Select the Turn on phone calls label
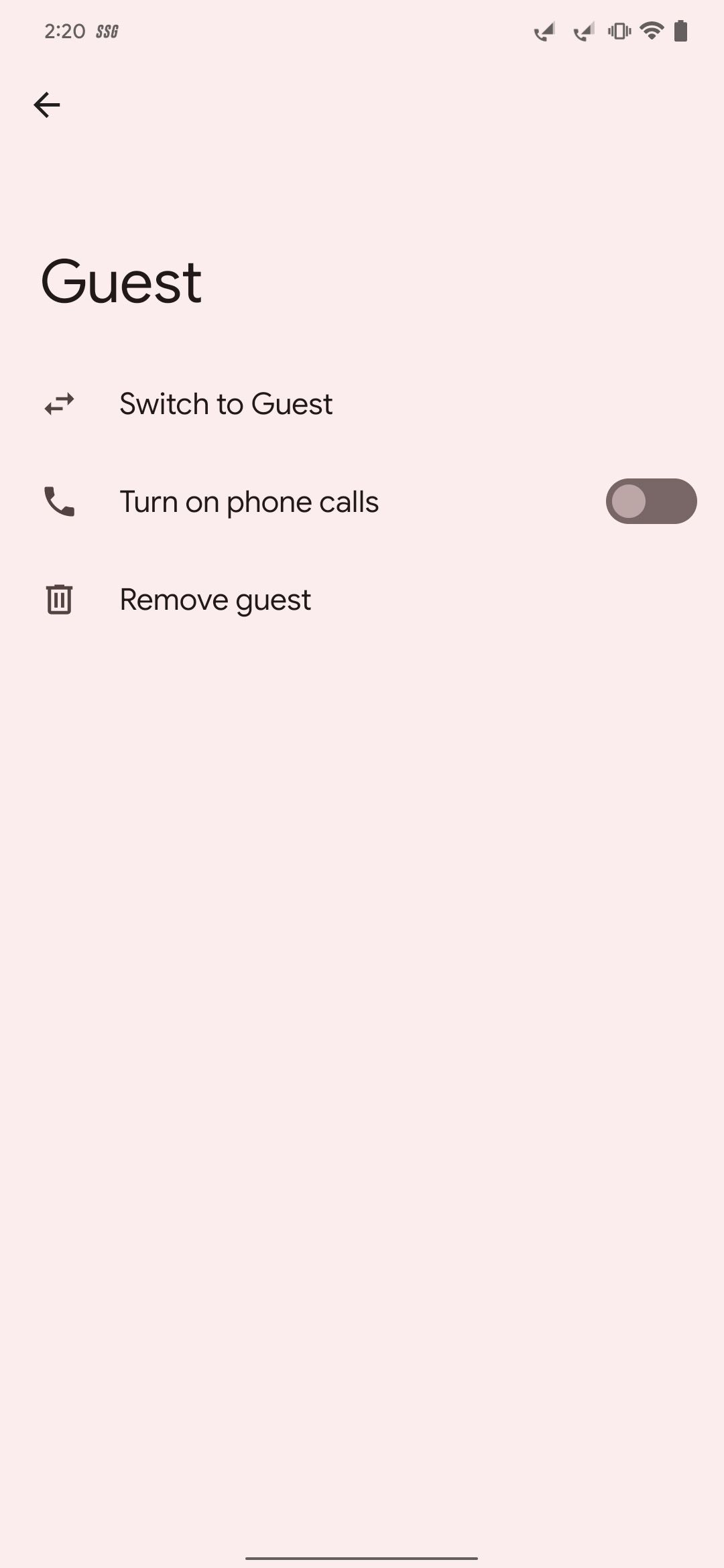724x1568 pixels. [249, 501]
